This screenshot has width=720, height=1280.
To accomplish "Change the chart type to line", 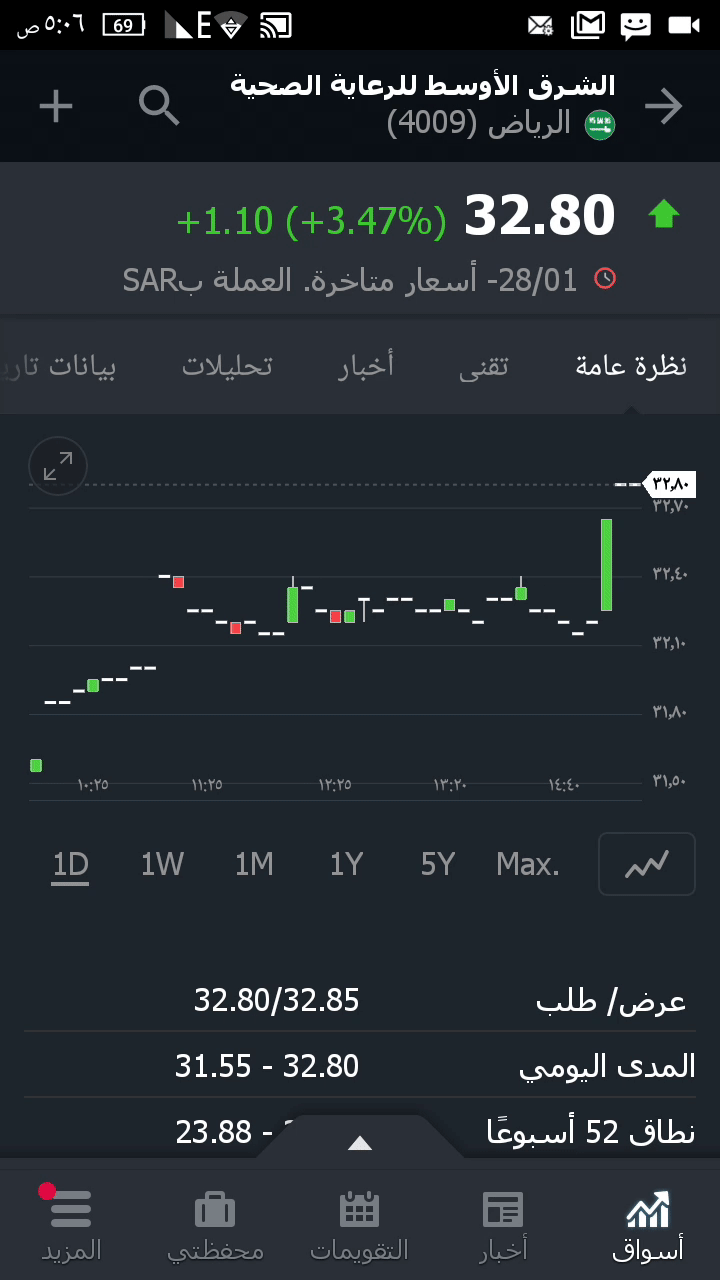I will [x=646, y=864].
